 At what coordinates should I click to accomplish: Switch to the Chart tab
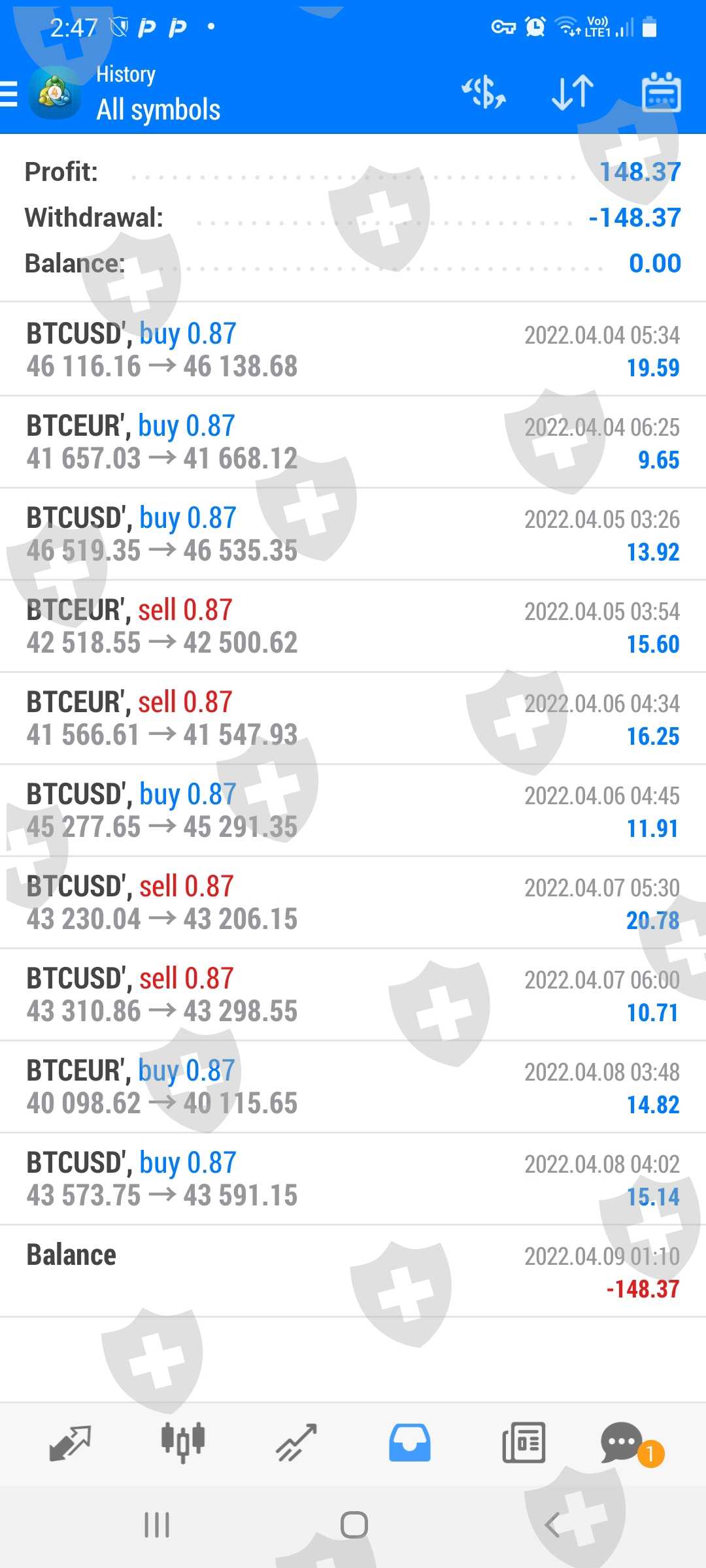click(x=183, y=1443)
